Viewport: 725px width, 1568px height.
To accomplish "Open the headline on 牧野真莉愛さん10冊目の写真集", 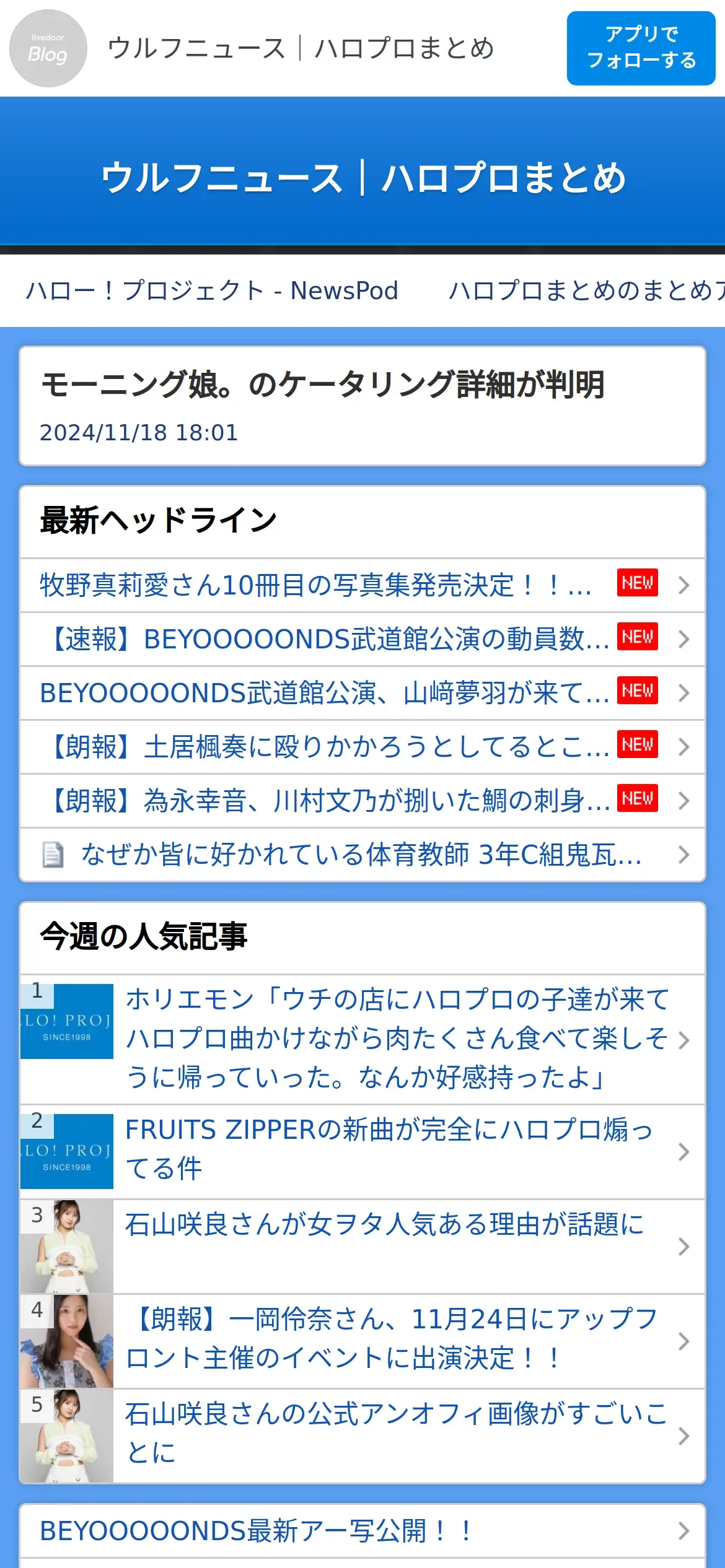I will 316,585.
